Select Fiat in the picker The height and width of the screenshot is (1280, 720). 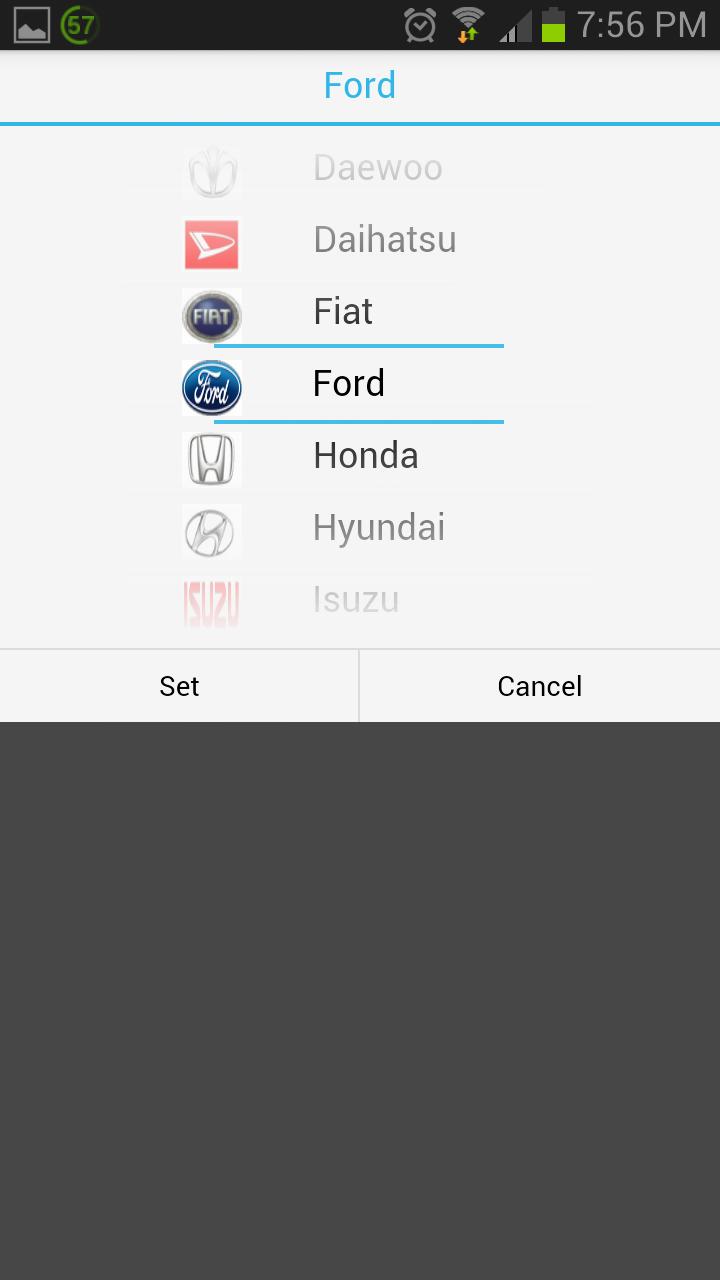343,312
